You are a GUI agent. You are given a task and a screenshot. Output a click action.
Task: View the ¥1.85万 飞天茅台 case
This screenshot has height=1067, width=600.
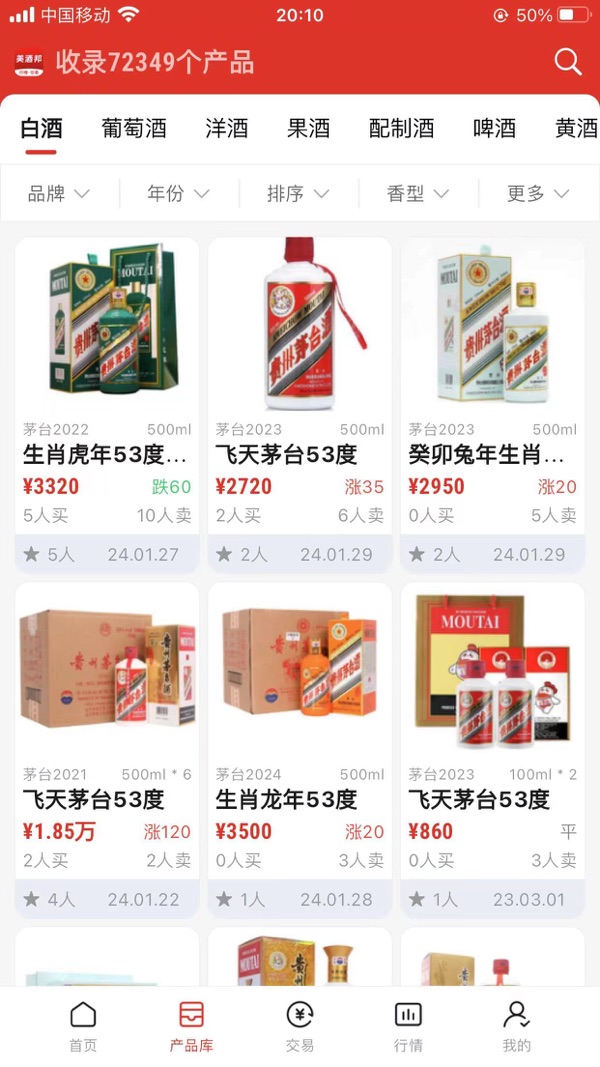(107, 745)
